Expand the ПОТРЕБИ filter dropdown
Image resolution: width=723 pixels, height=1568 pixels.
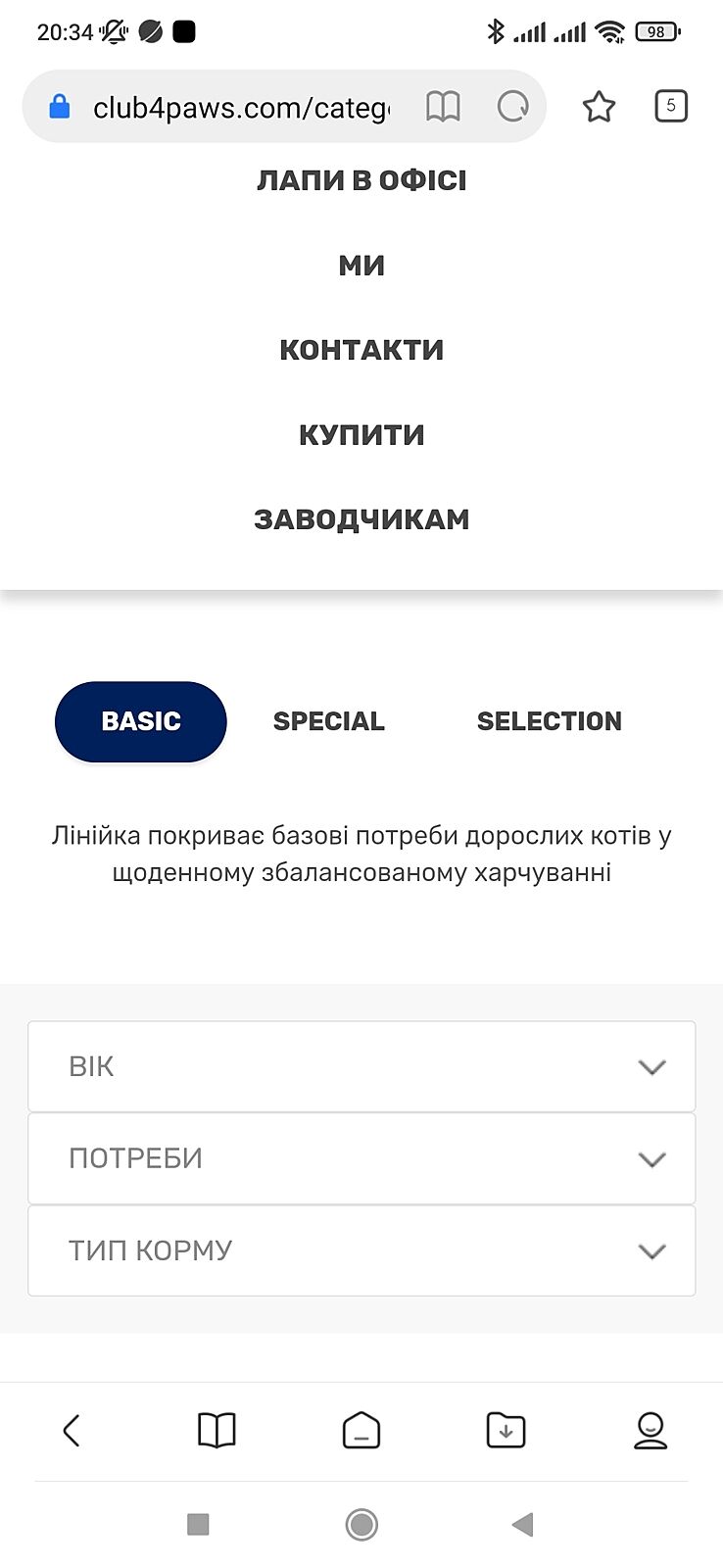coord(361,1158)
